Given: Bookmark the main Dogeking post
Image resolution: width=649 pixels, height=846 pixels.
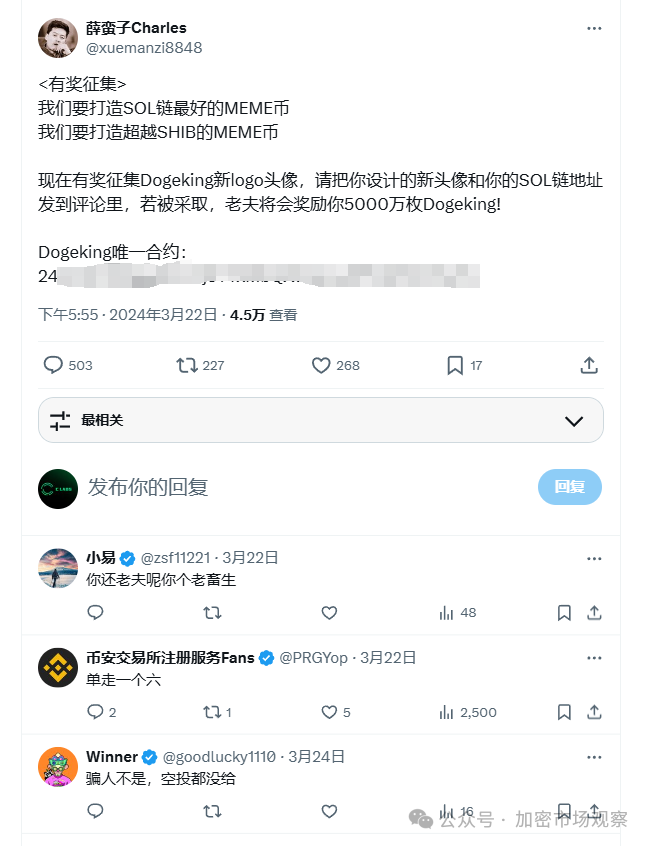Looking at the screenshot, I should 454,365.
